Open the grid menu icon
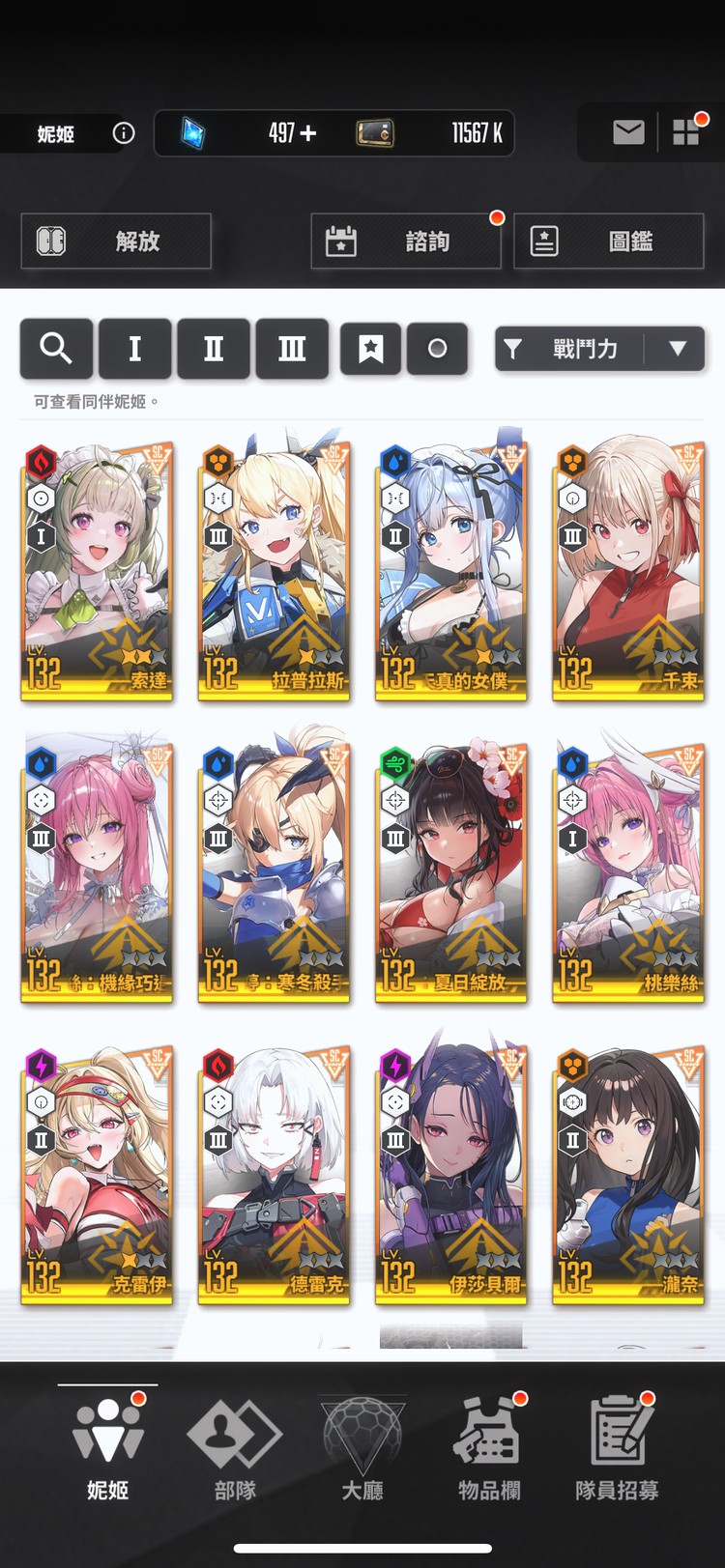This screenshot has width=725, height=1568. [685, 132]
